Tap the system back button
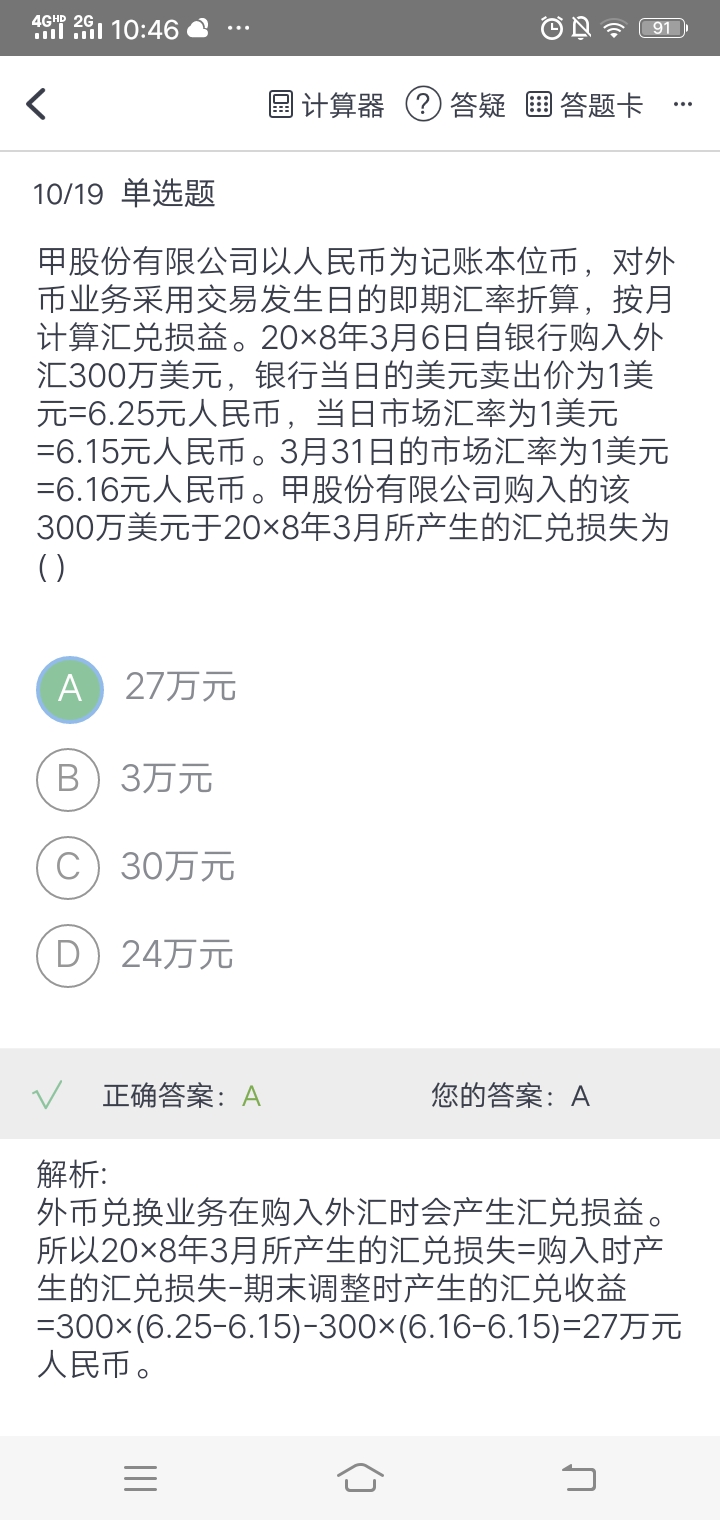 pos(578,1478)
